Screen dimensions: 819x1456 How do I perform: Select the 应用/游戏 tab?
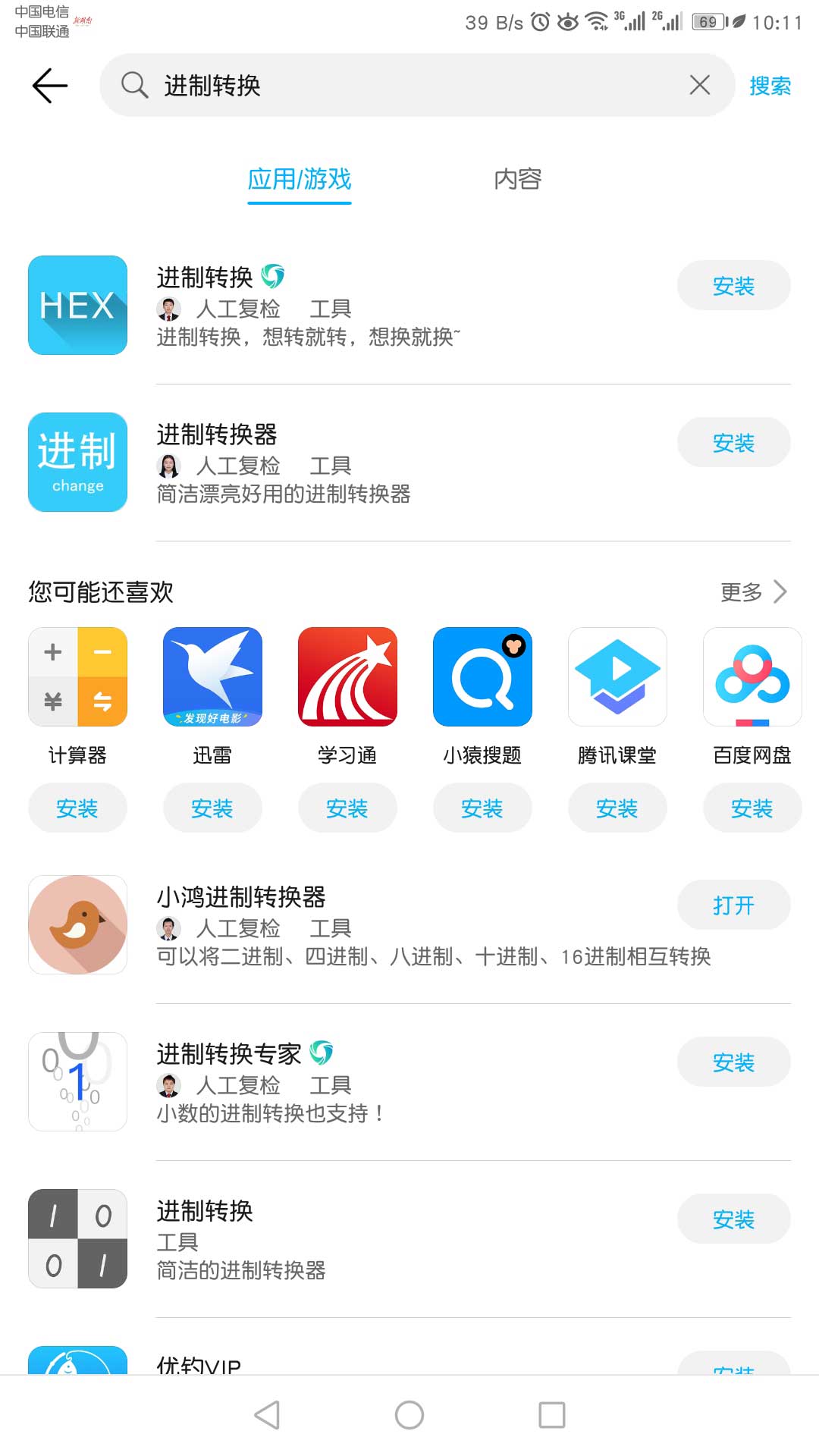pyautogui.click(x=300, y=180)
